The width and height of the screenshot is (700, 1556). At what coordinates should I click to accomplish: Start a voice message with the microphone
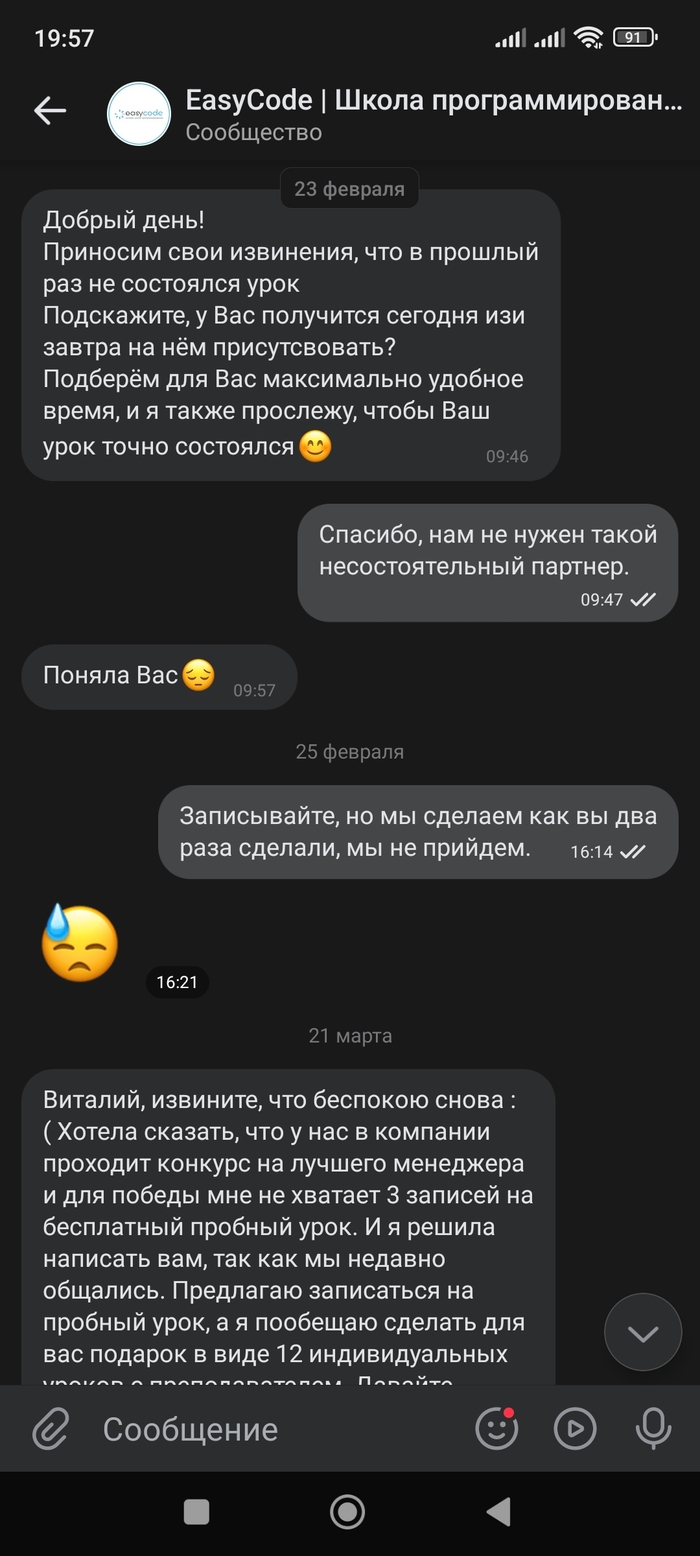(653, 1429)
